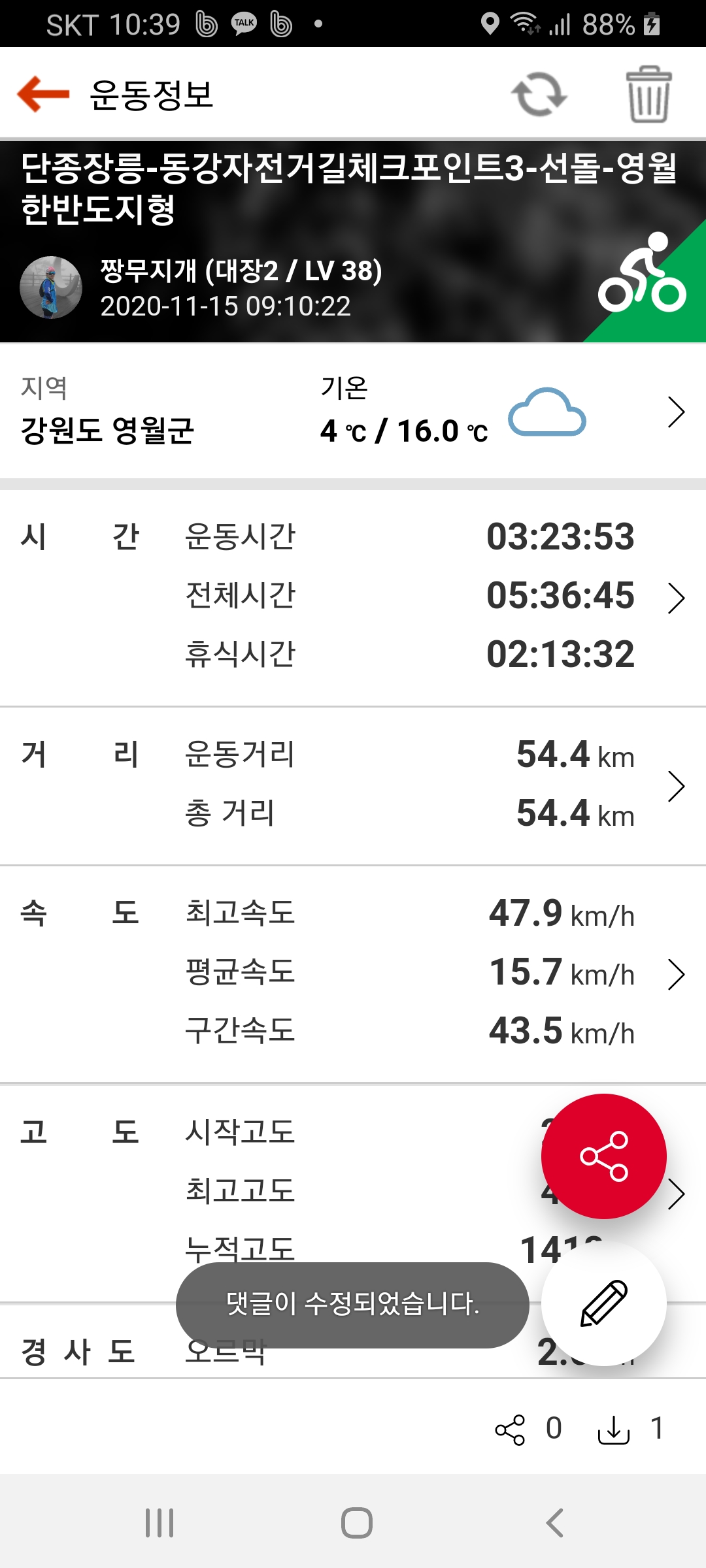Go back using the orange arrow
Image resolution: width=706 pixels, height=1568 pixels.
(x=43, y=94)
